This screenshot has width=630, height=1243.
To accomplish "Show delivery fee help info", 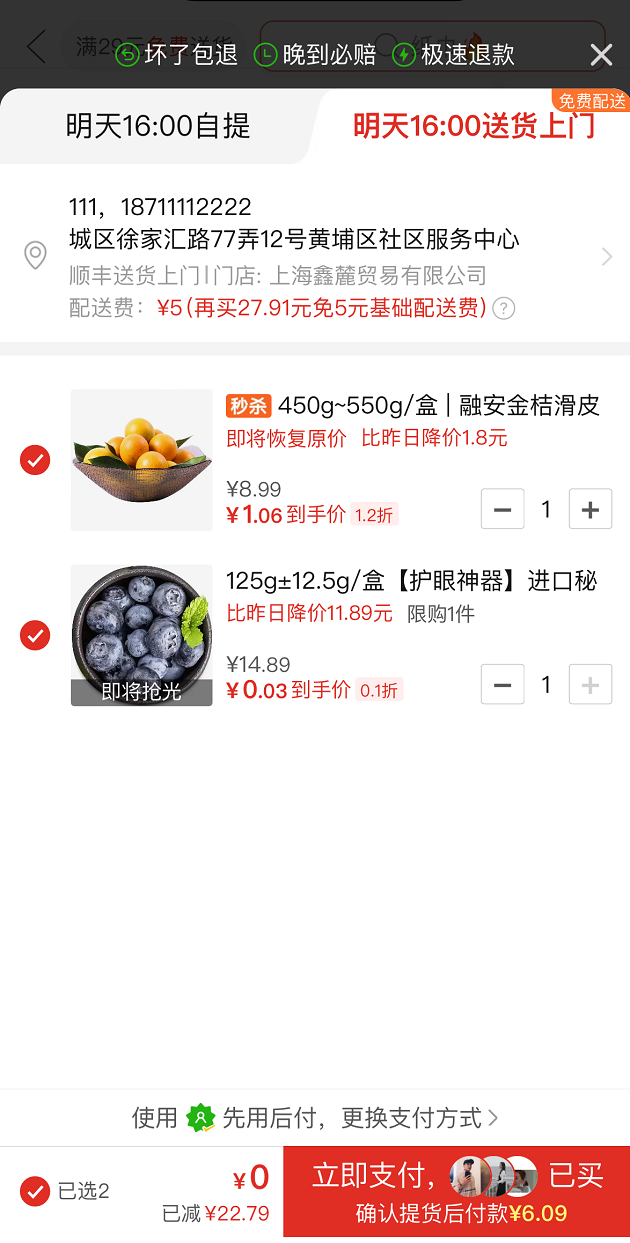I will tap(505, 308).
